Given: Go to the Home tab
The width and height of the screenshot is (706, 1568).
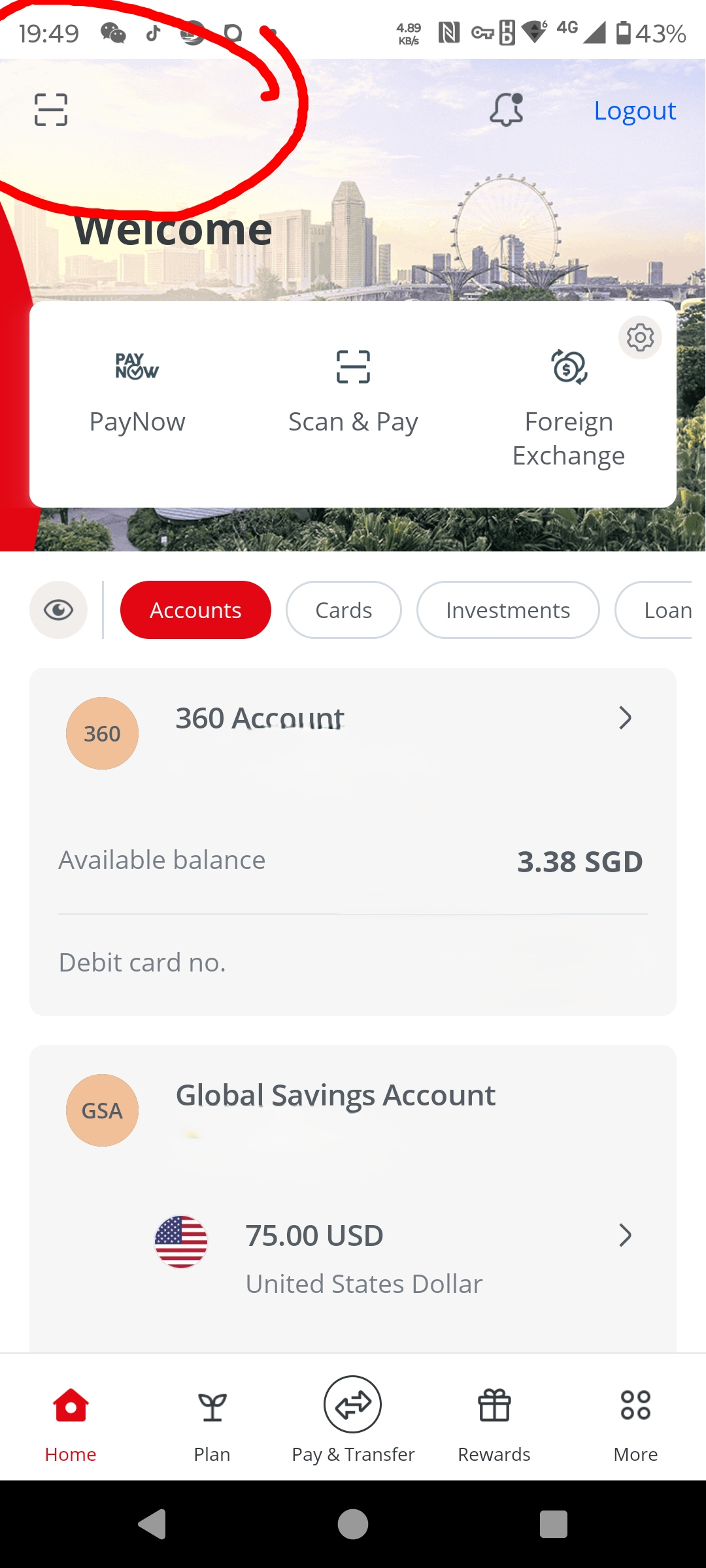Looking at the screenshot, I should click(71, 1418).
